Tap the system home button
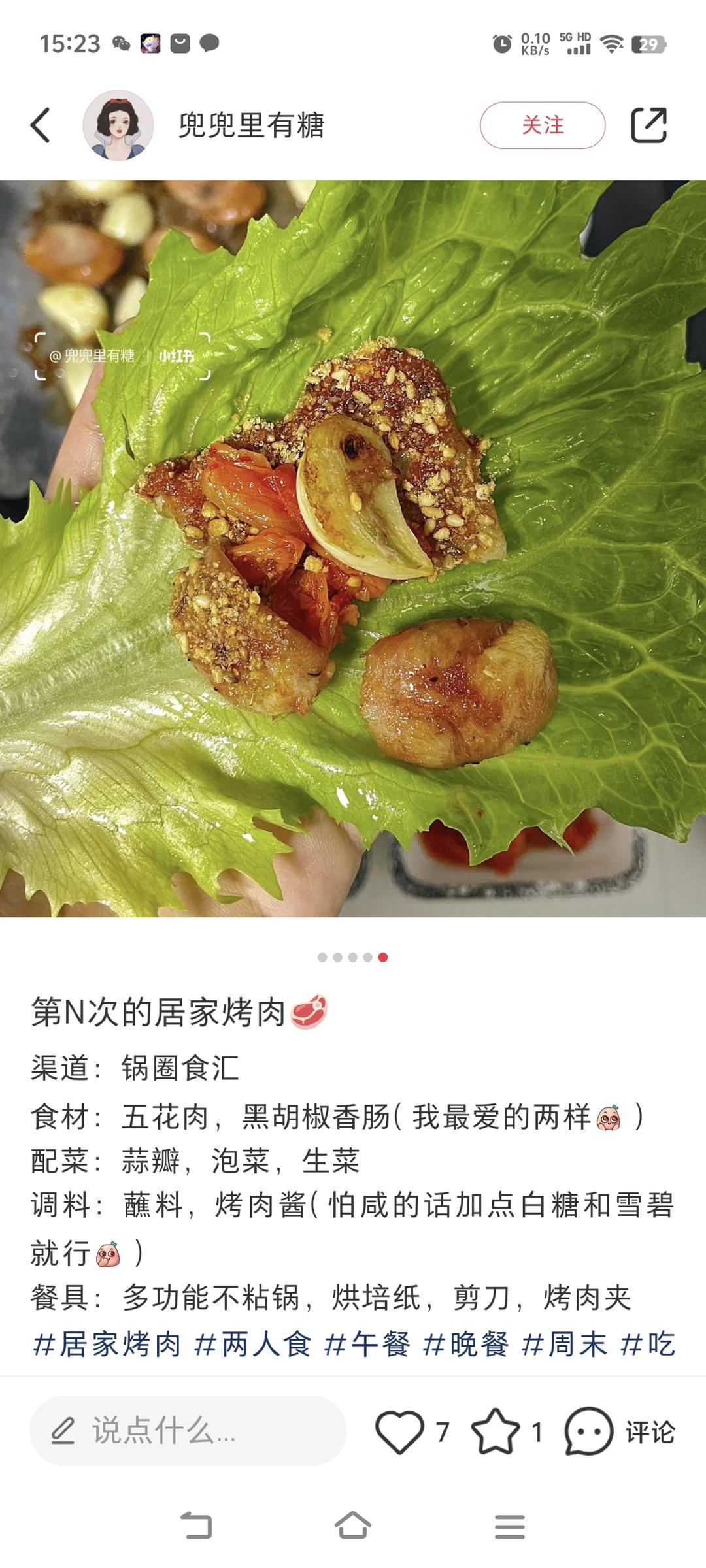Screen dimensions: 706x1568 tap(353, 1526)
